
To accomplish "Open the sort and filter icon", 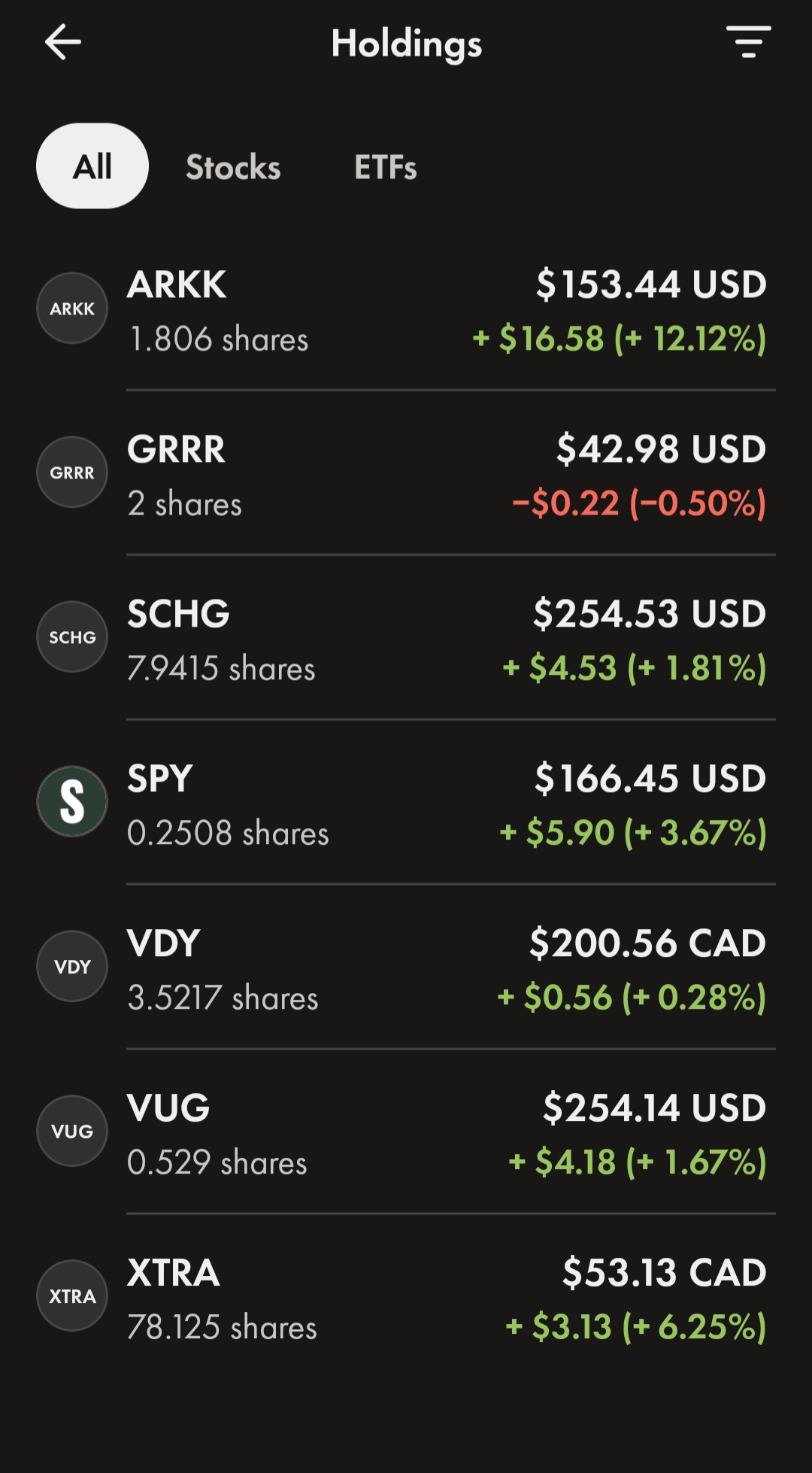I will coord(748,42).
